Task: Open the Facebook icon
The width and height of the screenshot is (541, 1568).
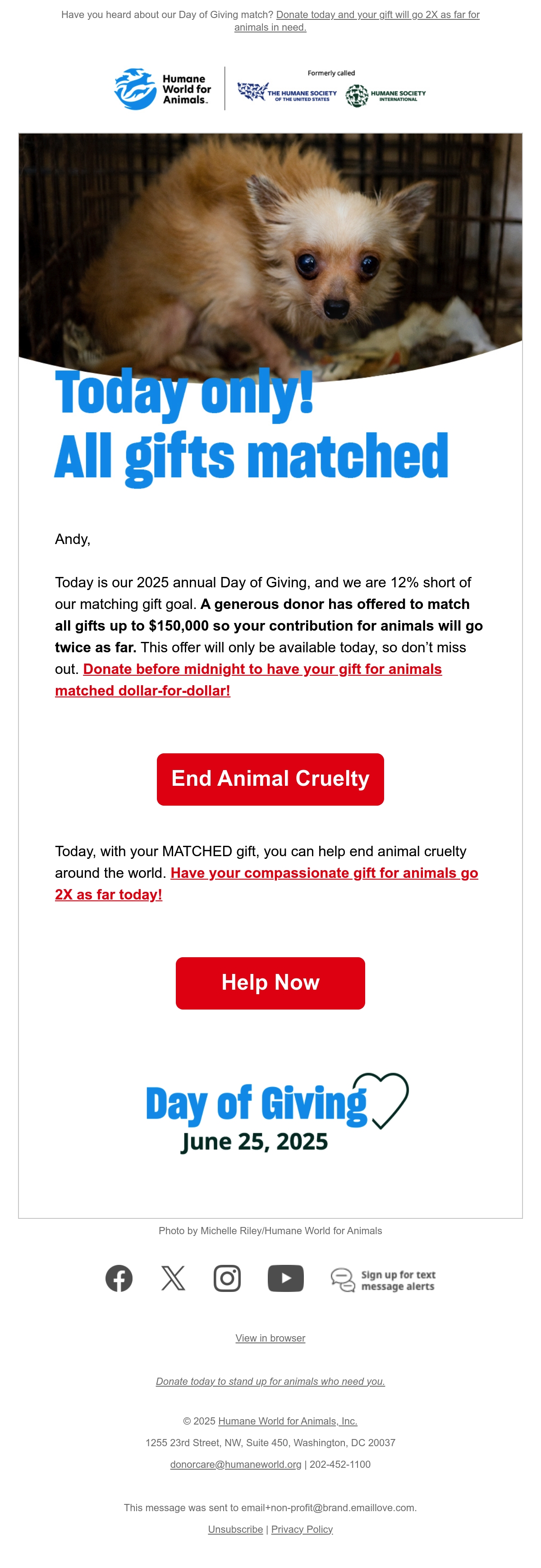Action: click(119, 1279)
